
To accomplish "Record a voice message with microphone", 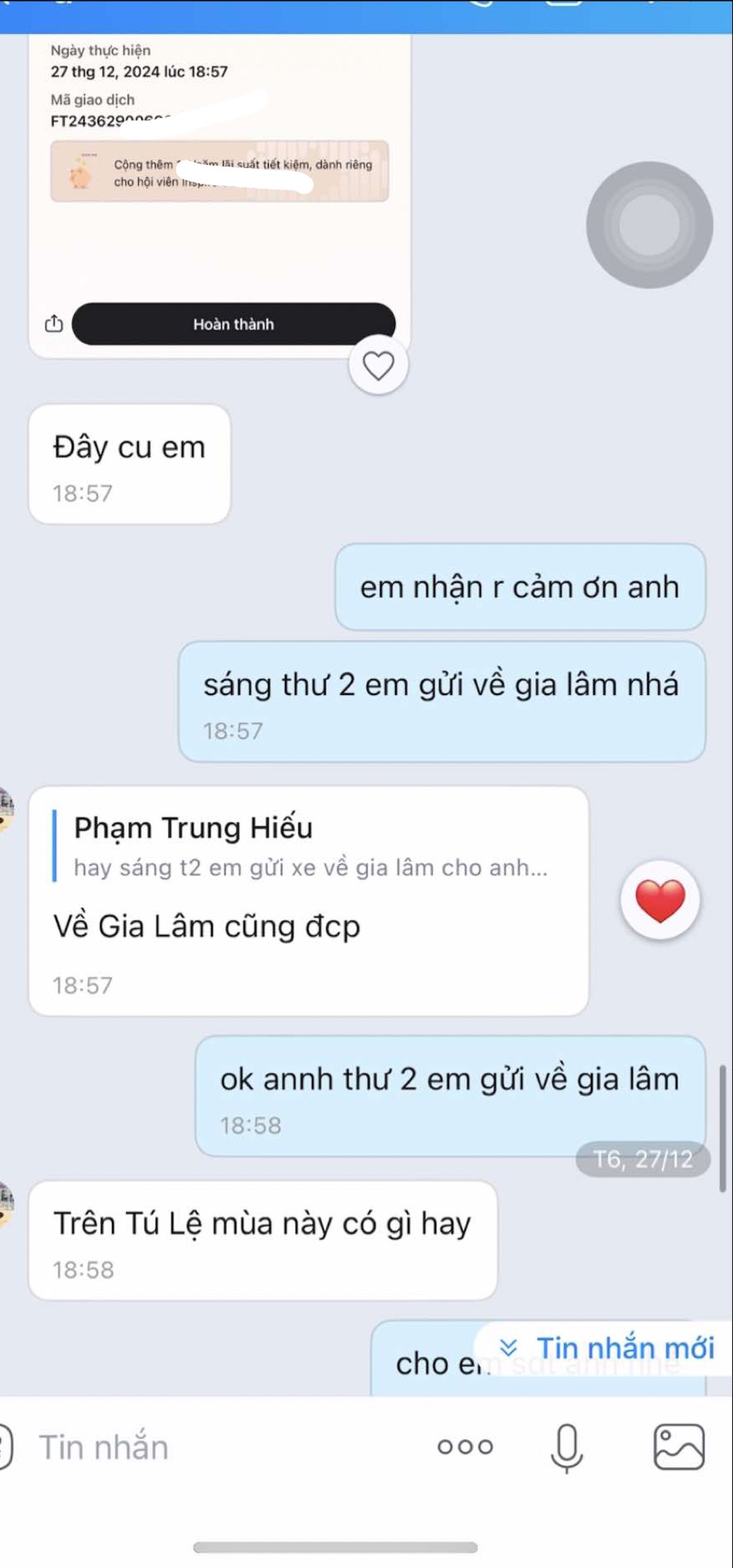I will point(566,1447).
